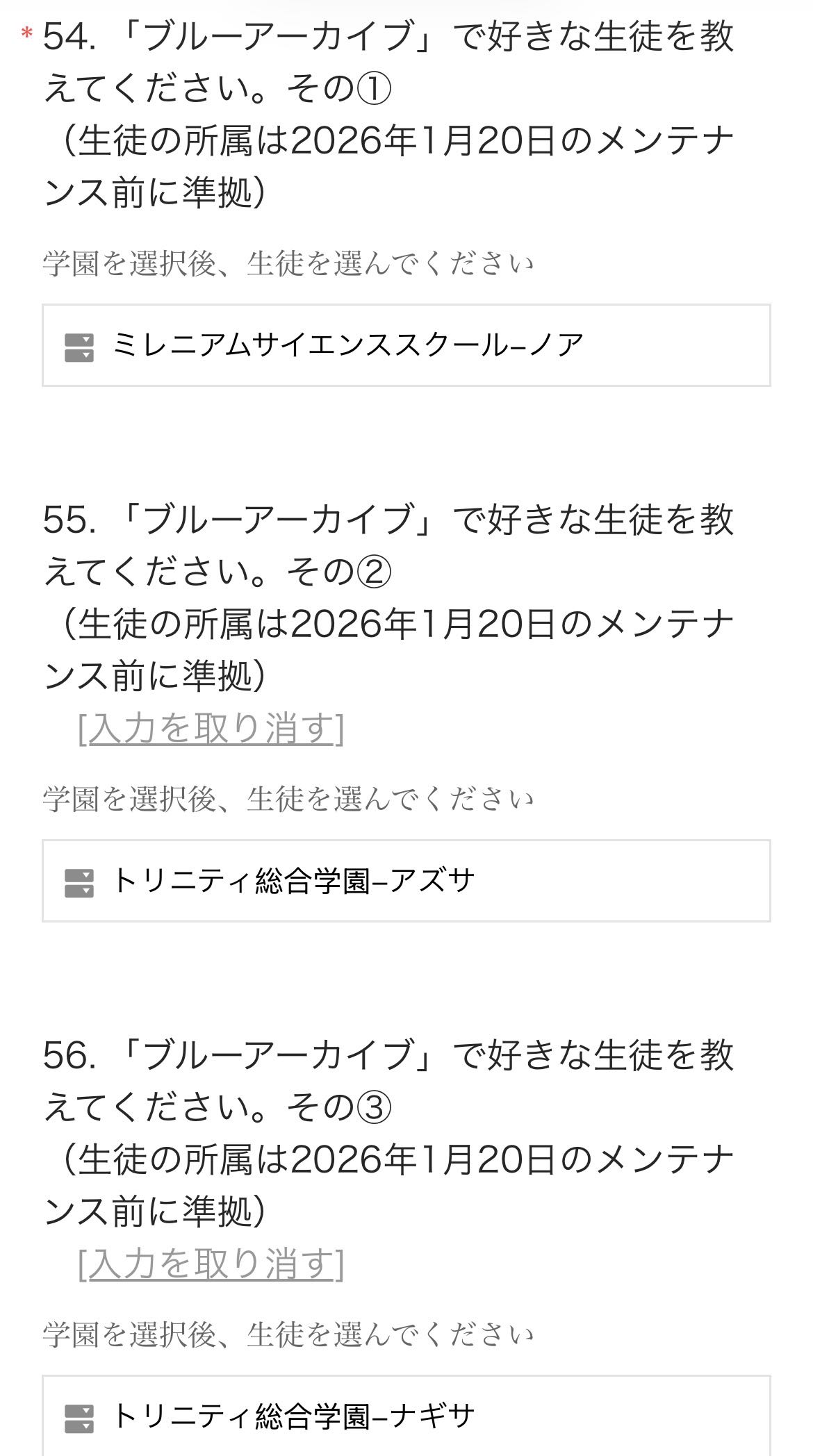813x1456 pixels.
Task: Tap 入力を取り消す under question 56
Action: point(211,1263)
